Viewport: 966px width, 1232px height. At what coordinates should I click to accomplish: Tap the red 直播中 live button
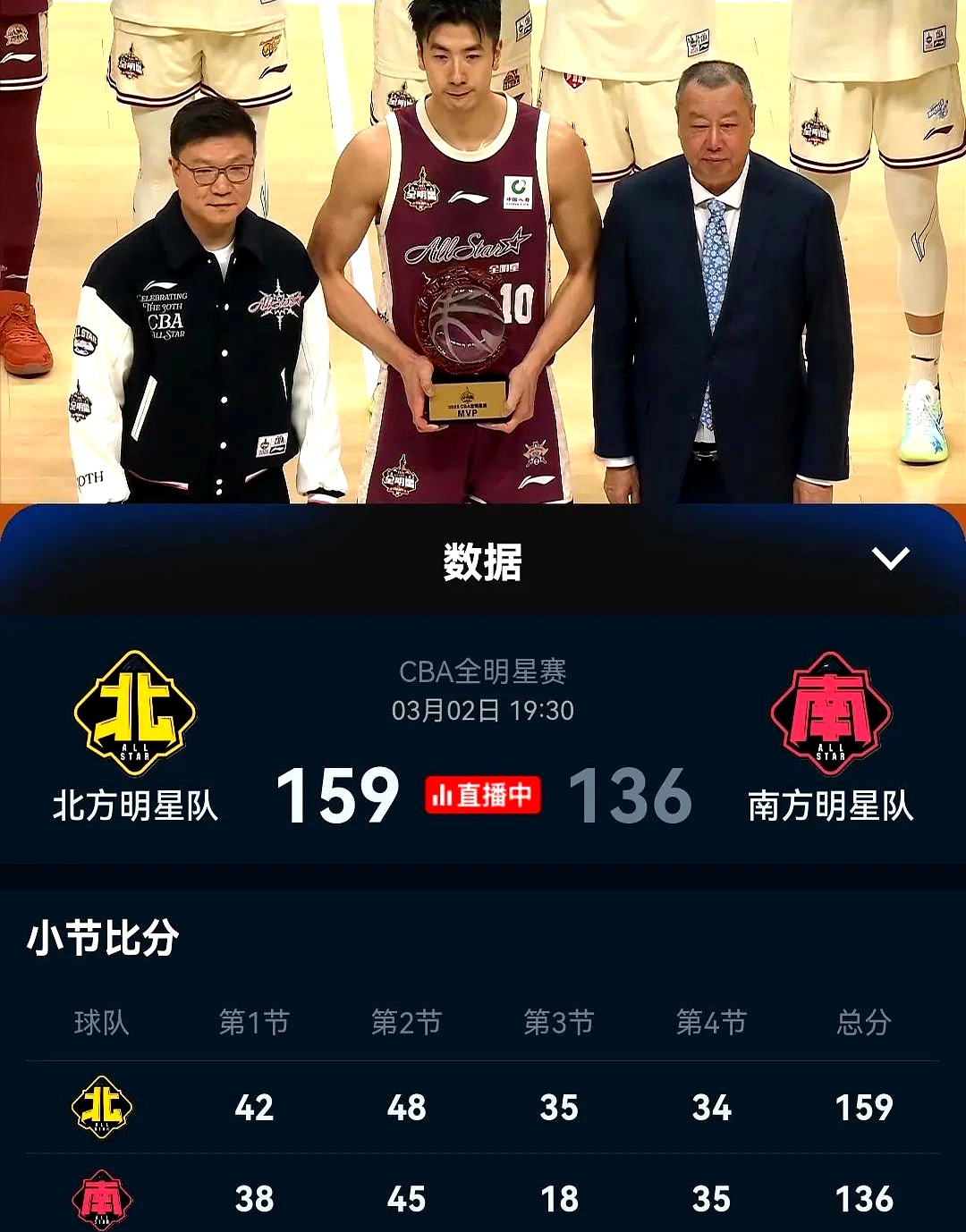pos(483,795)
